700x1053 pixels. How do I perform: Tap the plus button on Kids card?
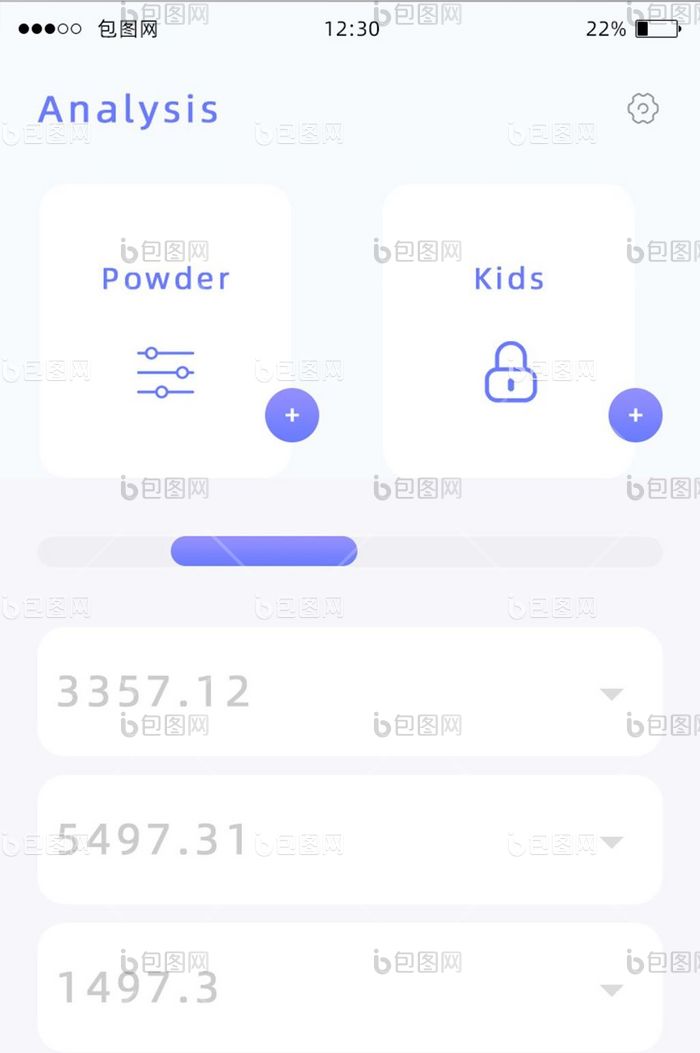[x=635, y=415]
